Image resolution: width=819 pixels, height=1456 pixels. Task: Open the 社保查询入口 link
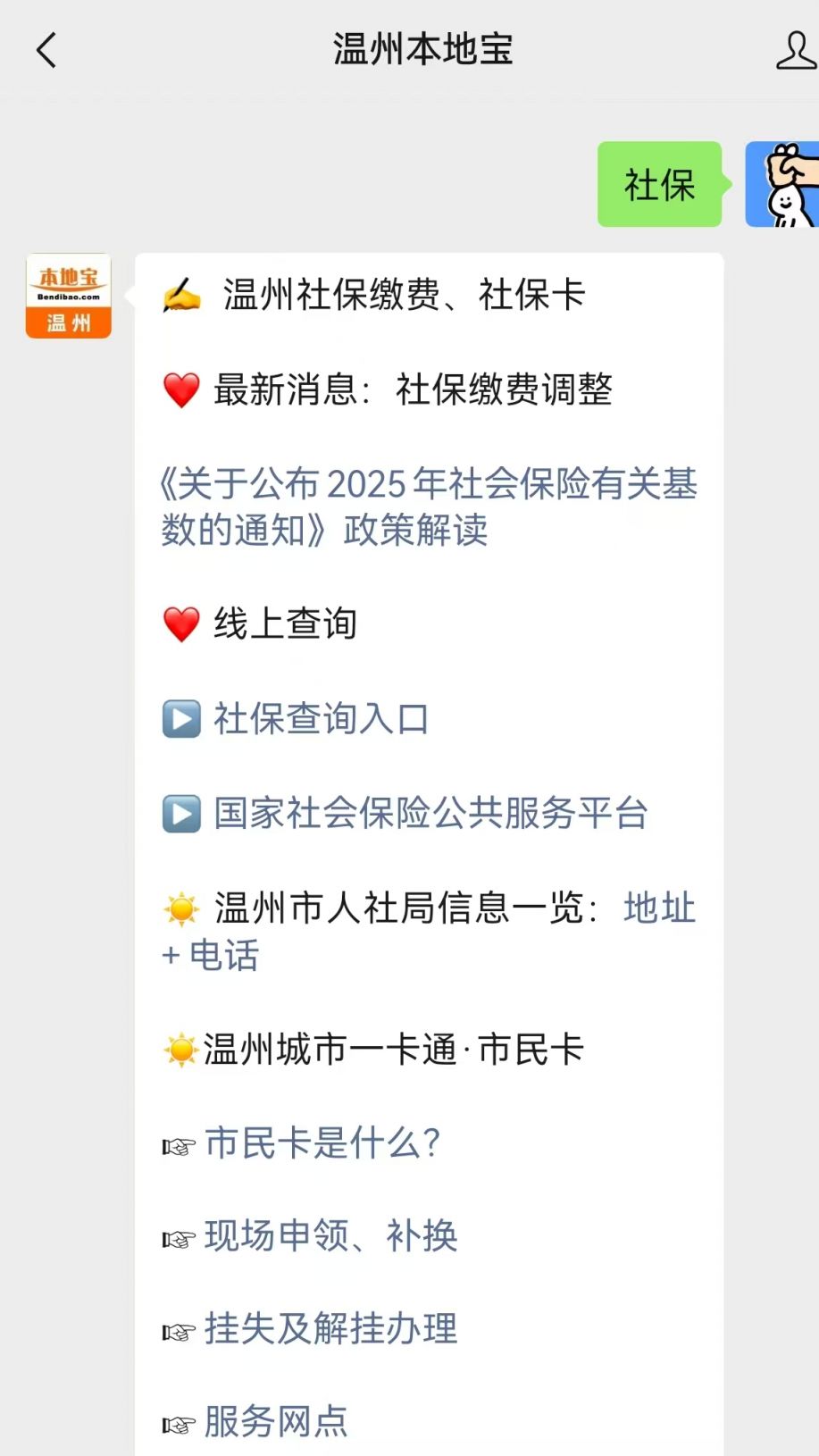(322, 719)
